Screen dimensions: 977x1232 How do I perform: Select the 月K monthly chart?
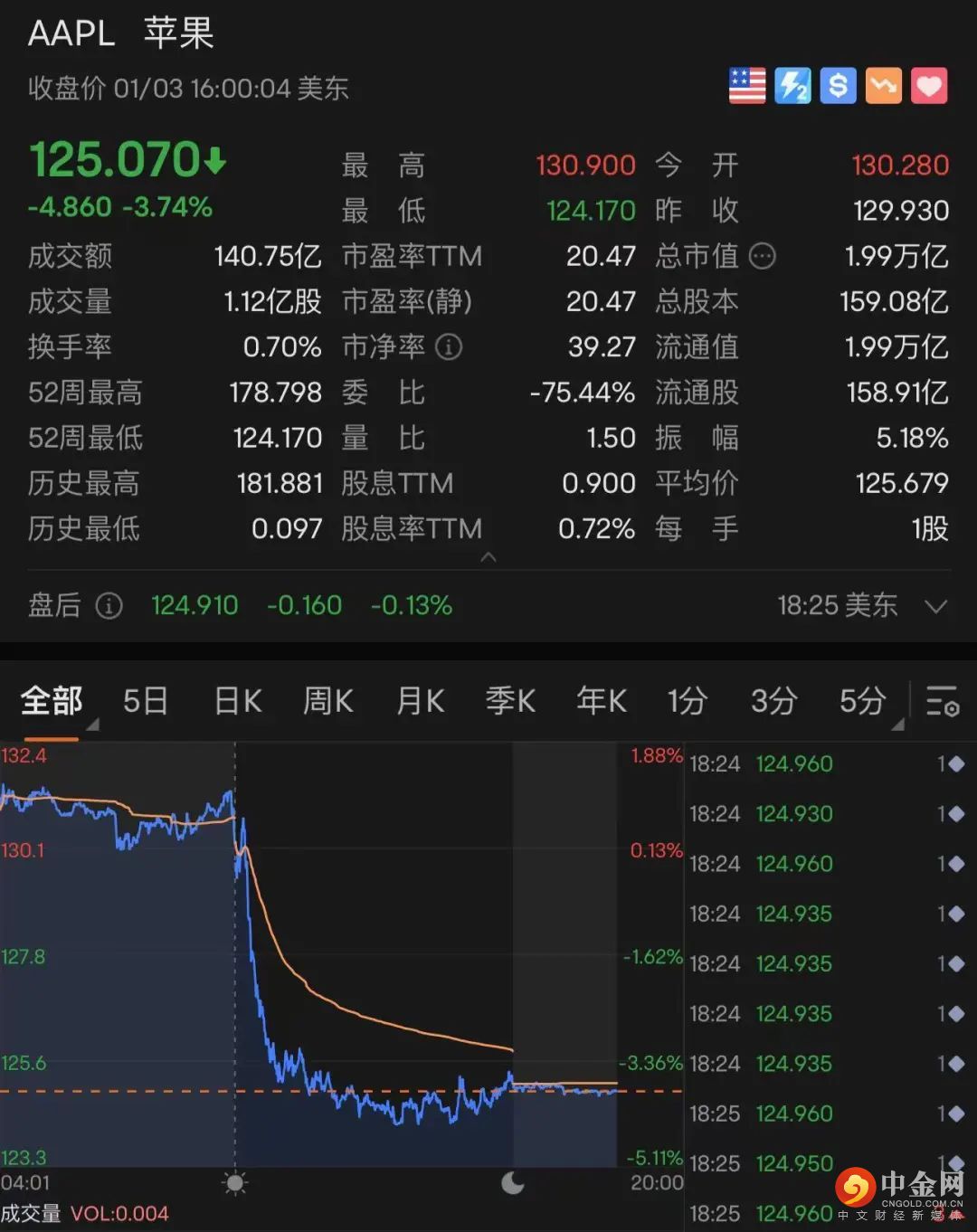coord(420,701)
